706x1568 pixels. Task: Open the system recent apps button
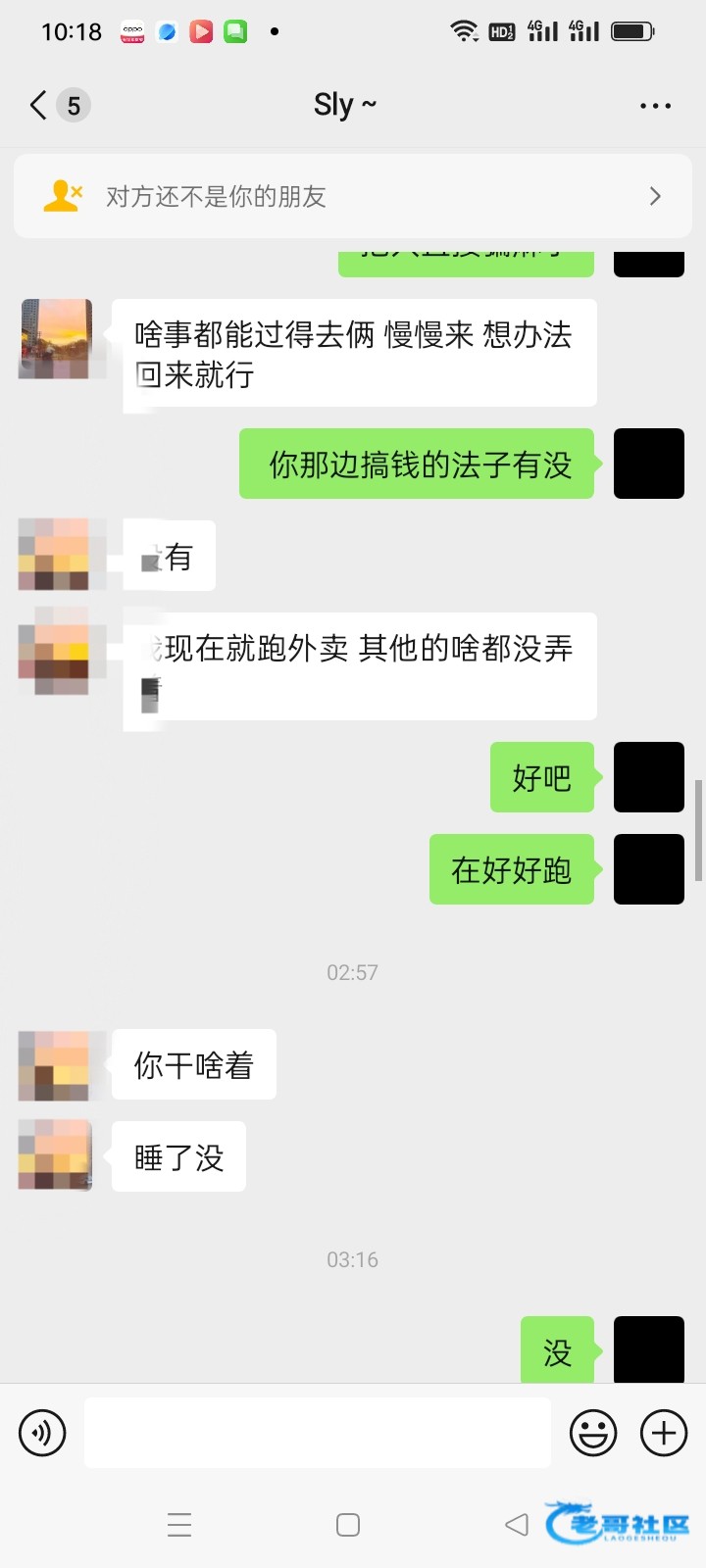pyautogui.click(x=179, y=1525)
